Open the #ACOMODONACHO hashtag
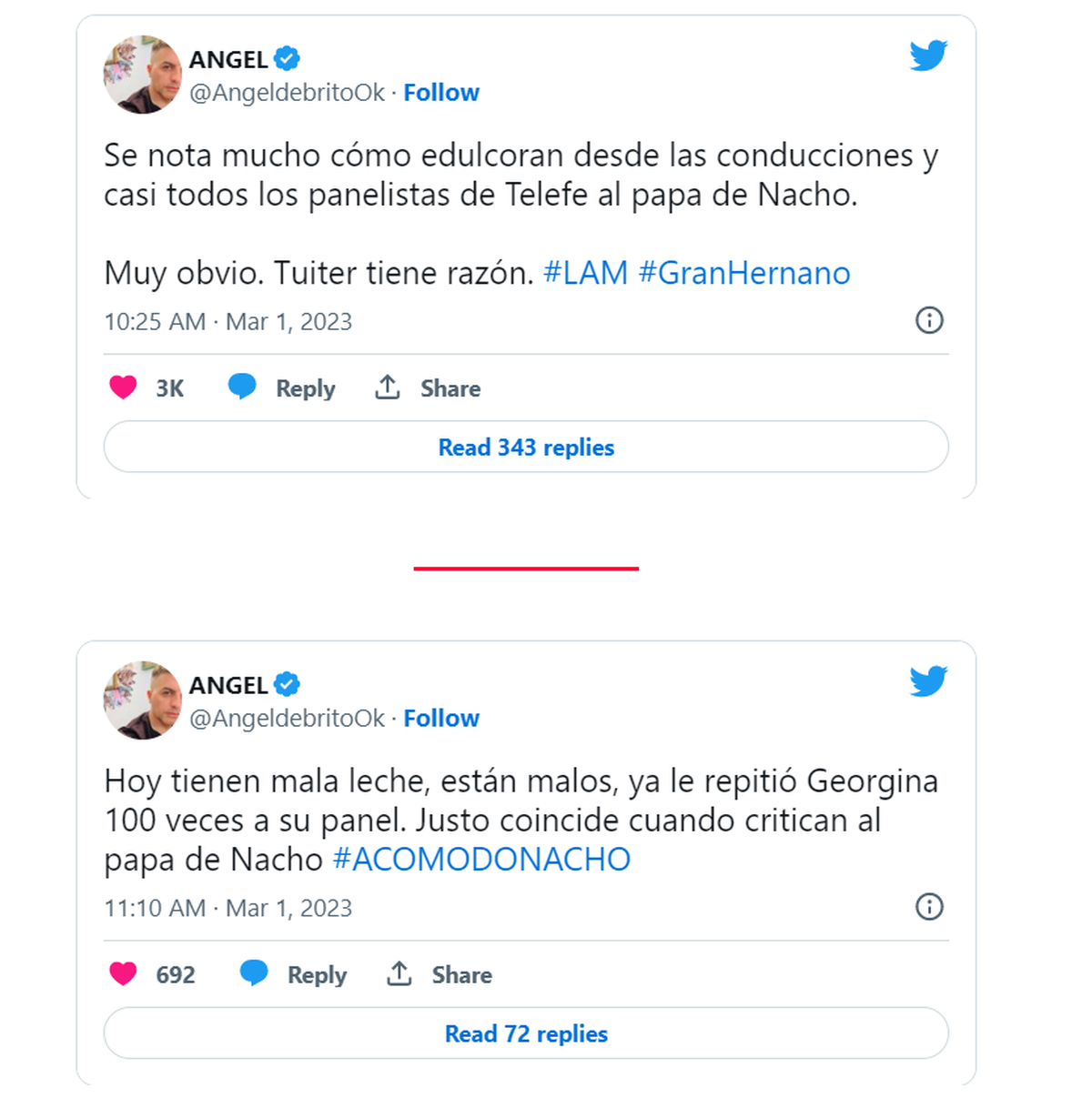Screen dimensions: 1092x1118 481,860
